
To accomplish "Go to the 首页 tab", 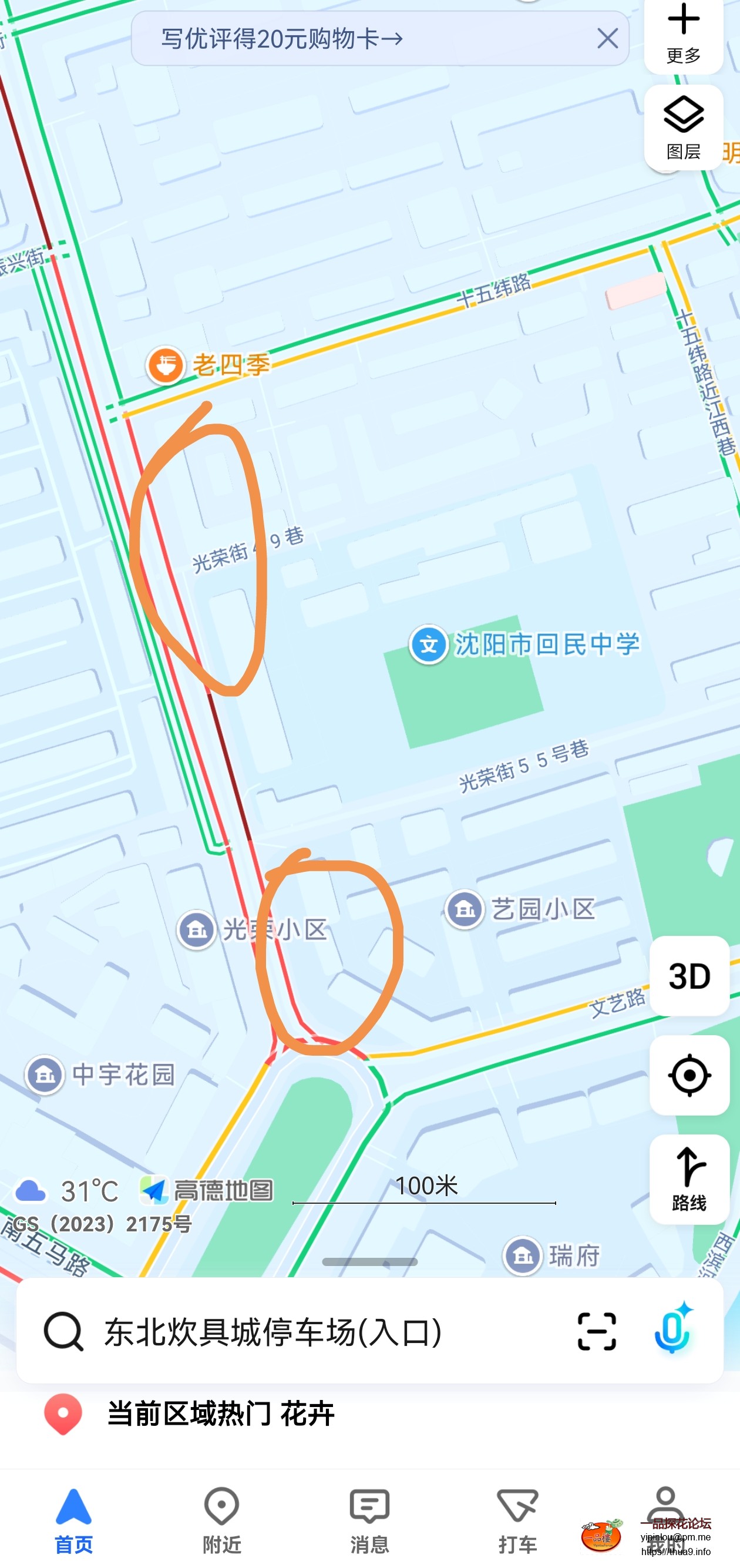I will [73, 1519].
